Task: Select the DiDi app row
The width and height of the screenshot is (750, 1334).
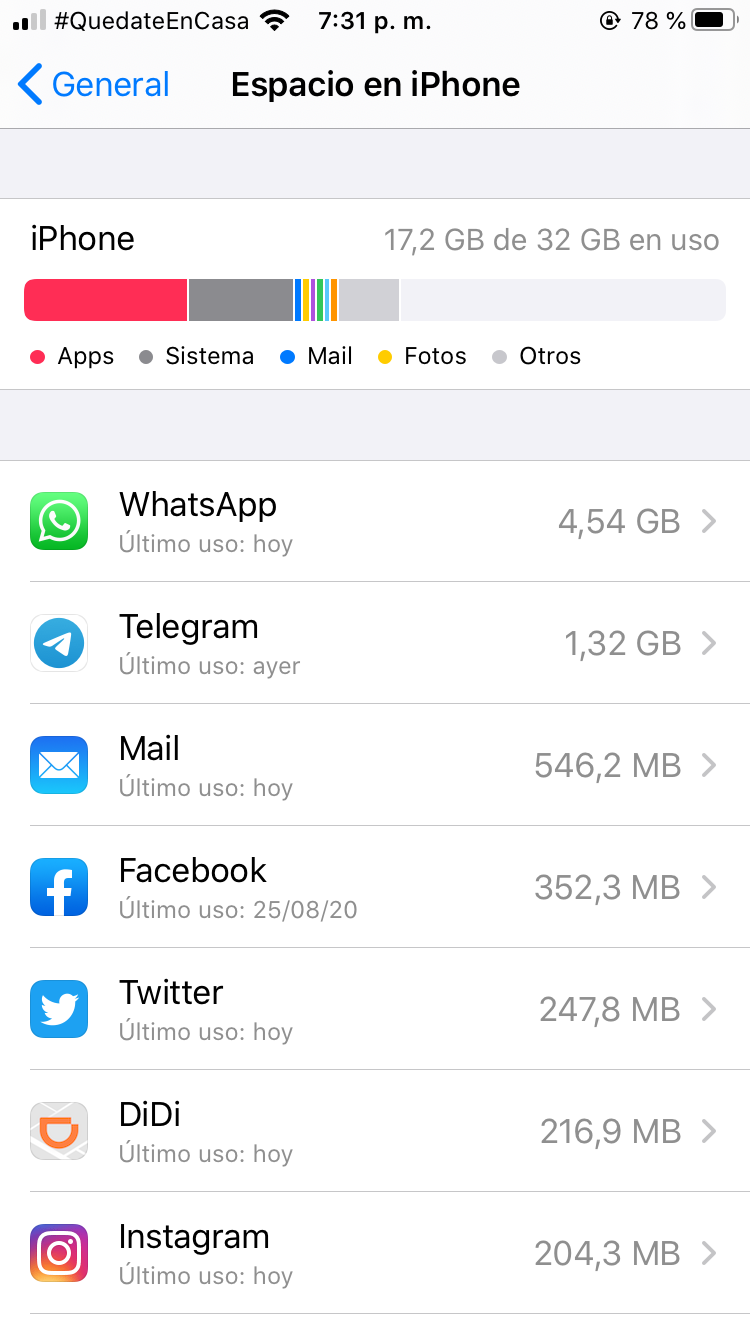Action: click(x=375, y=1131)
